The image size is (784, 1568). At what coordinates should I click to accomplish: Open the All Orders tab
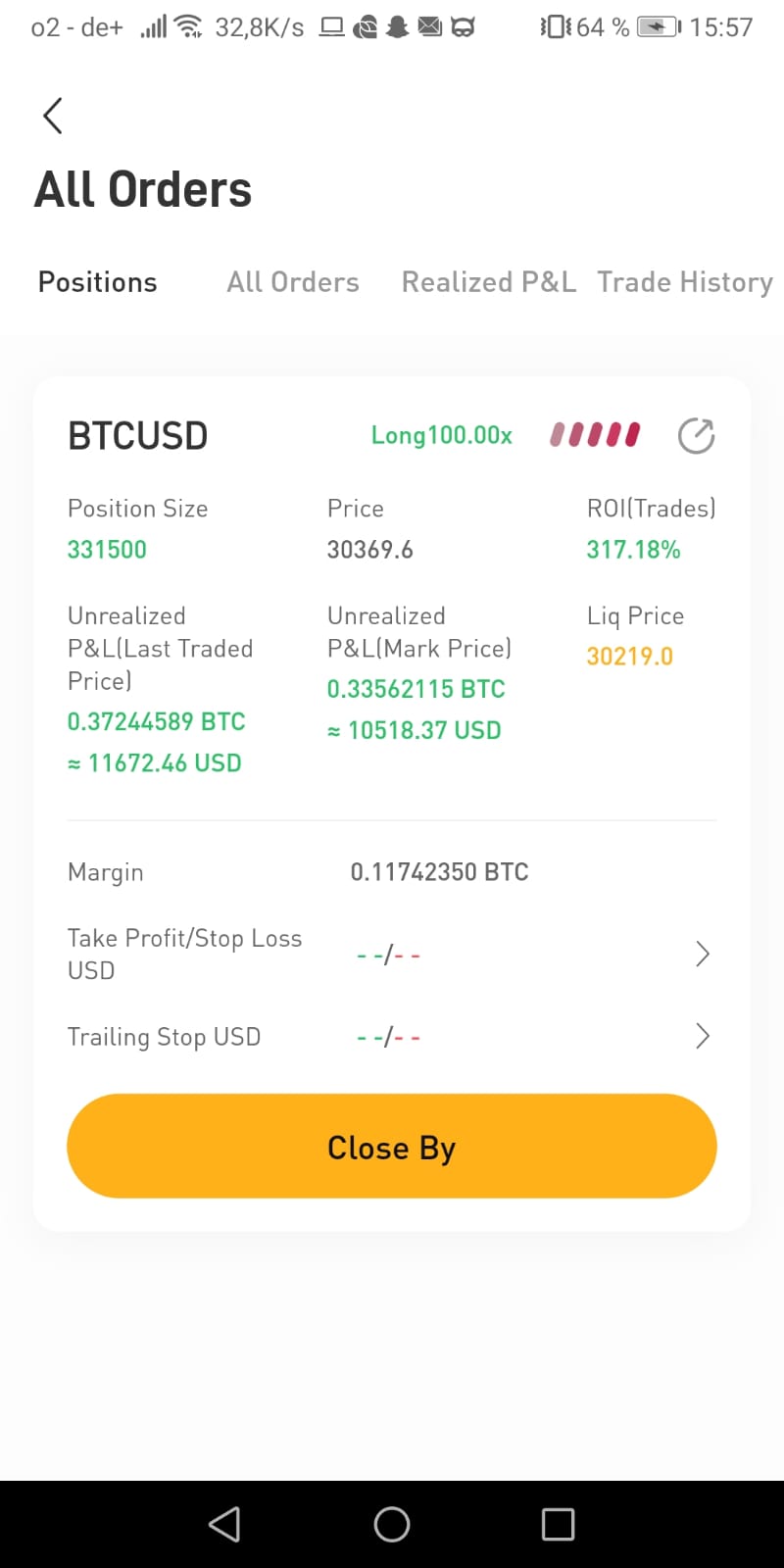coord(292,282)
